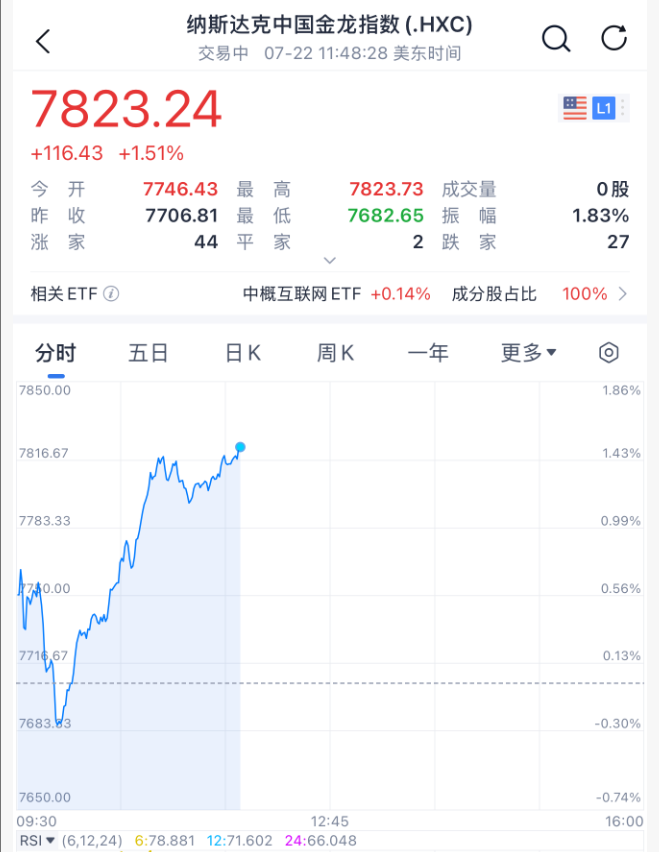Viewport: 659px width, 852px height.
Task: Go back using the top-left arrow
Action: coord(42,41)
